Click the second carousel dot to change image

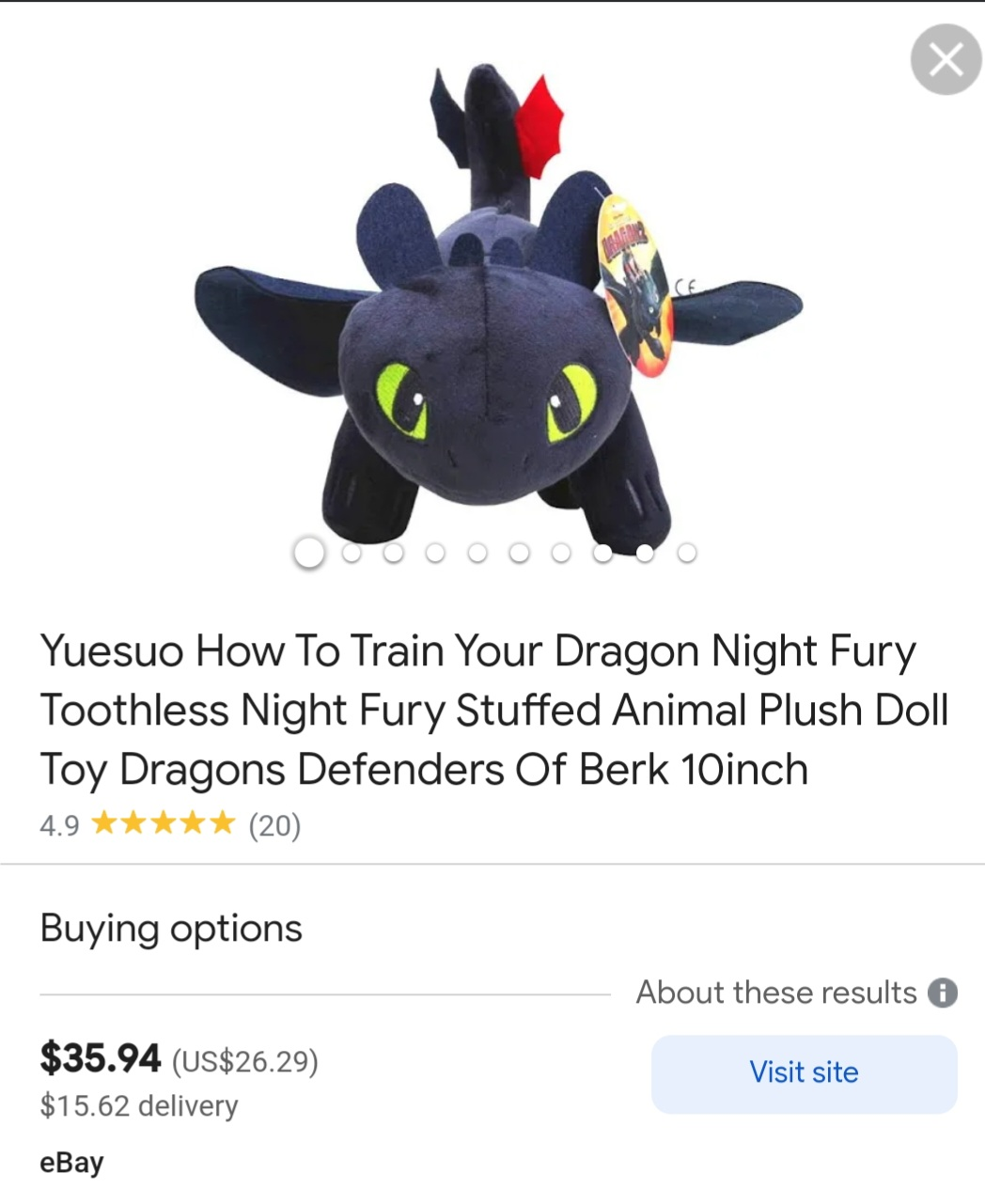350,553
